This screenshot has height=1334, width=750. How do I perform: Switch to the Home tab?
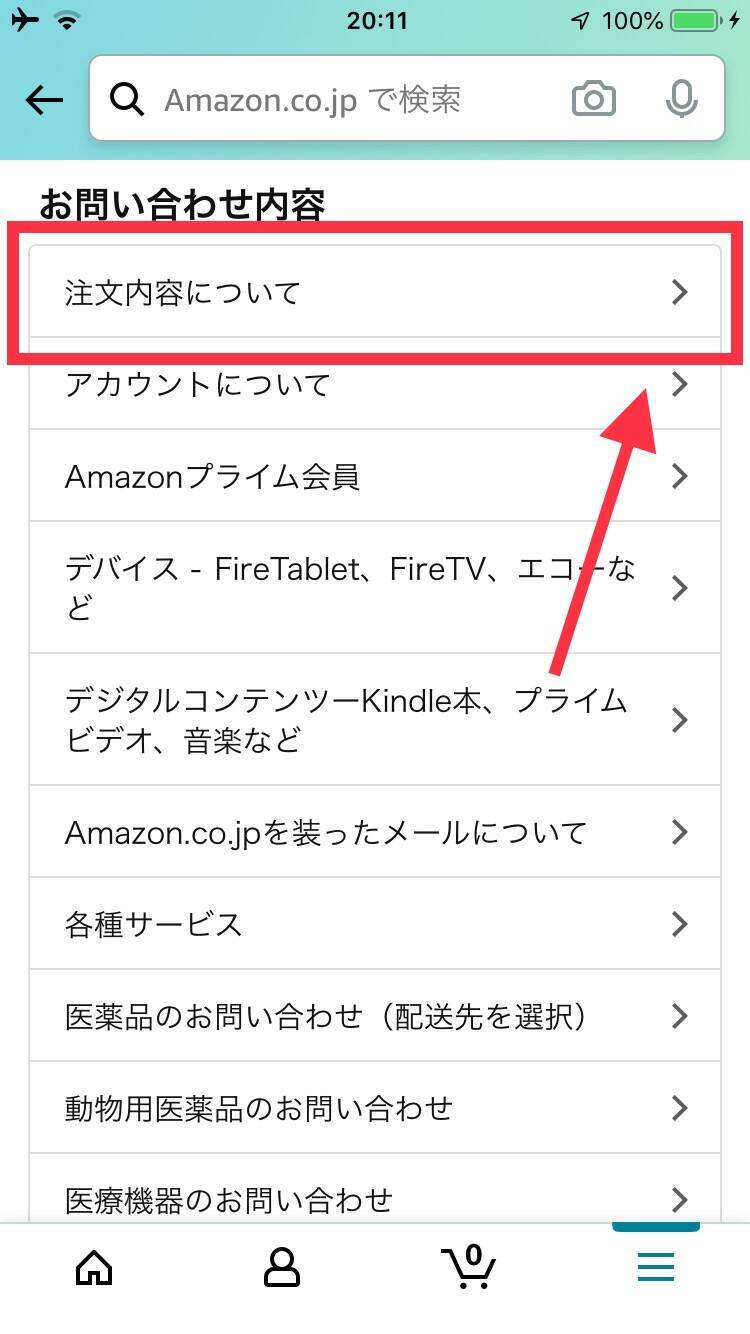coord(94,1268)
